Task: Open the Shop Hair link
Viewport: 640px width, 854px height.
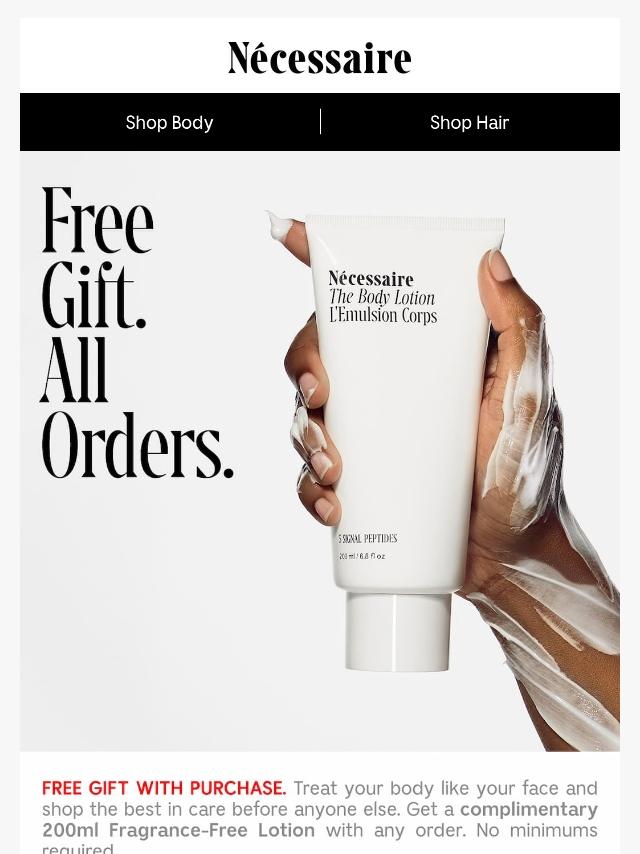Action: (469, 123)
